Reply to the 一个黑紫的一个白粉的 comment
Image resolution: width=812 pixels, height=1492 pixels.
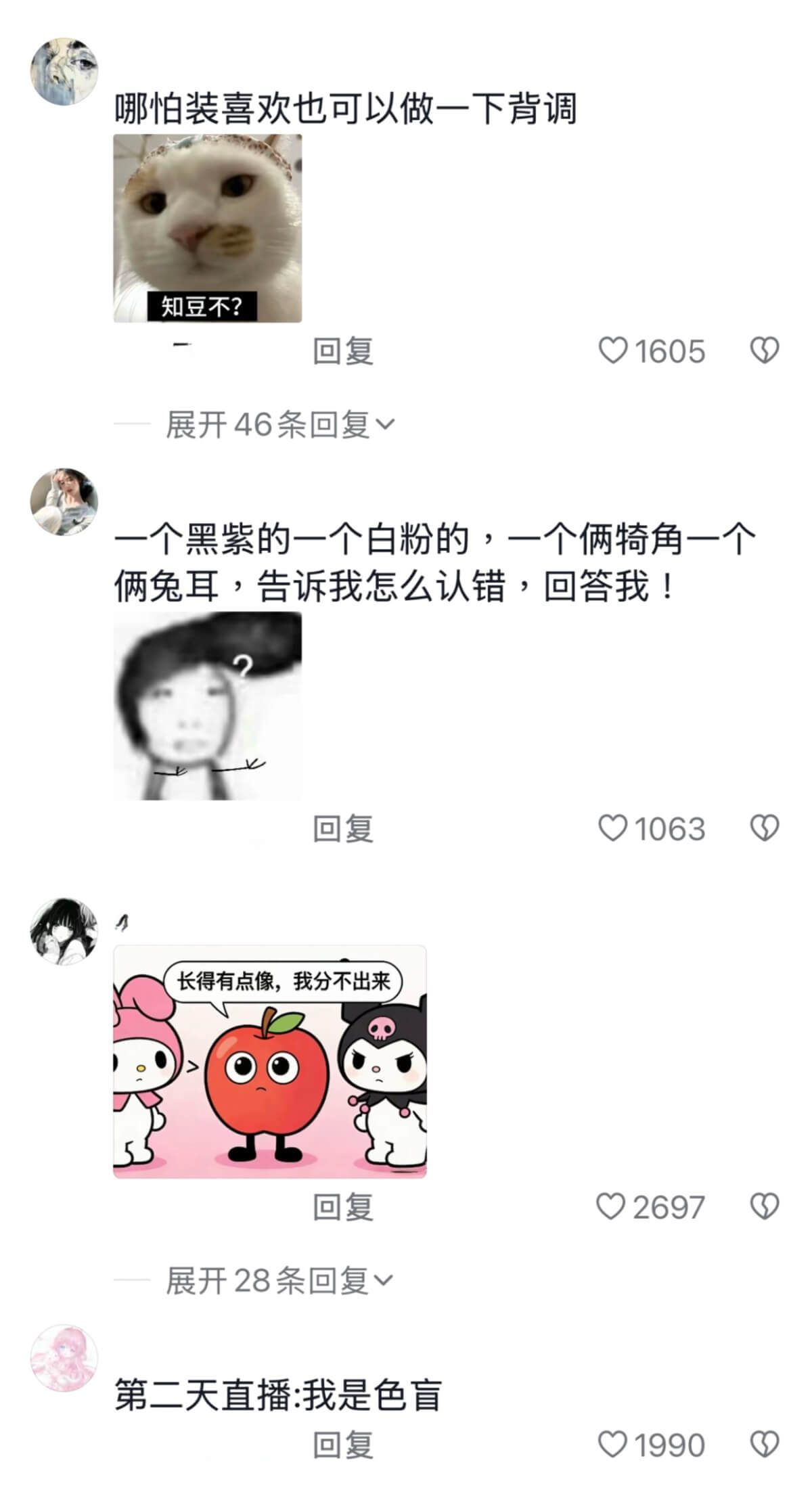point(343,829)
